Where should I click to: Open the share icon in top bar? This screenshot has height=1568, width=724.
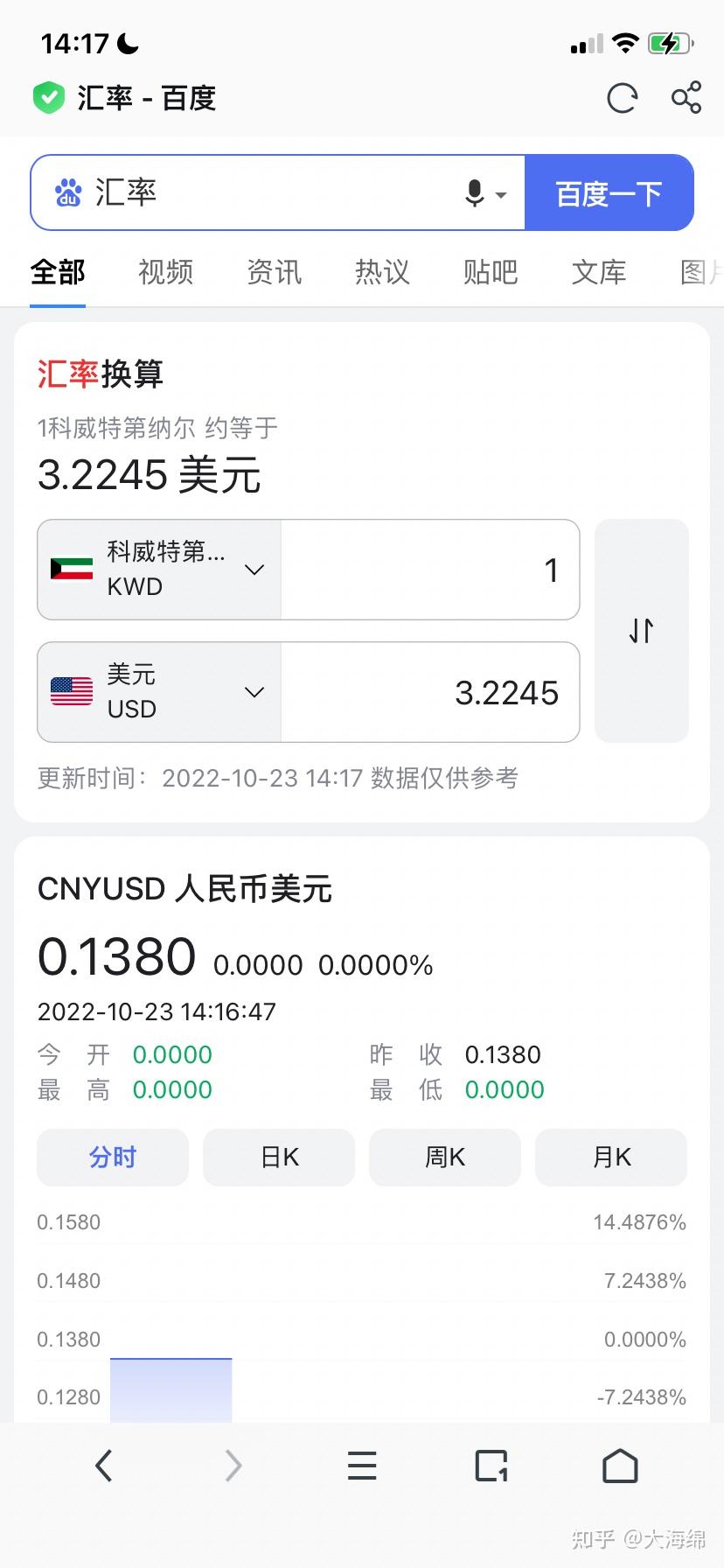(688, 99)
